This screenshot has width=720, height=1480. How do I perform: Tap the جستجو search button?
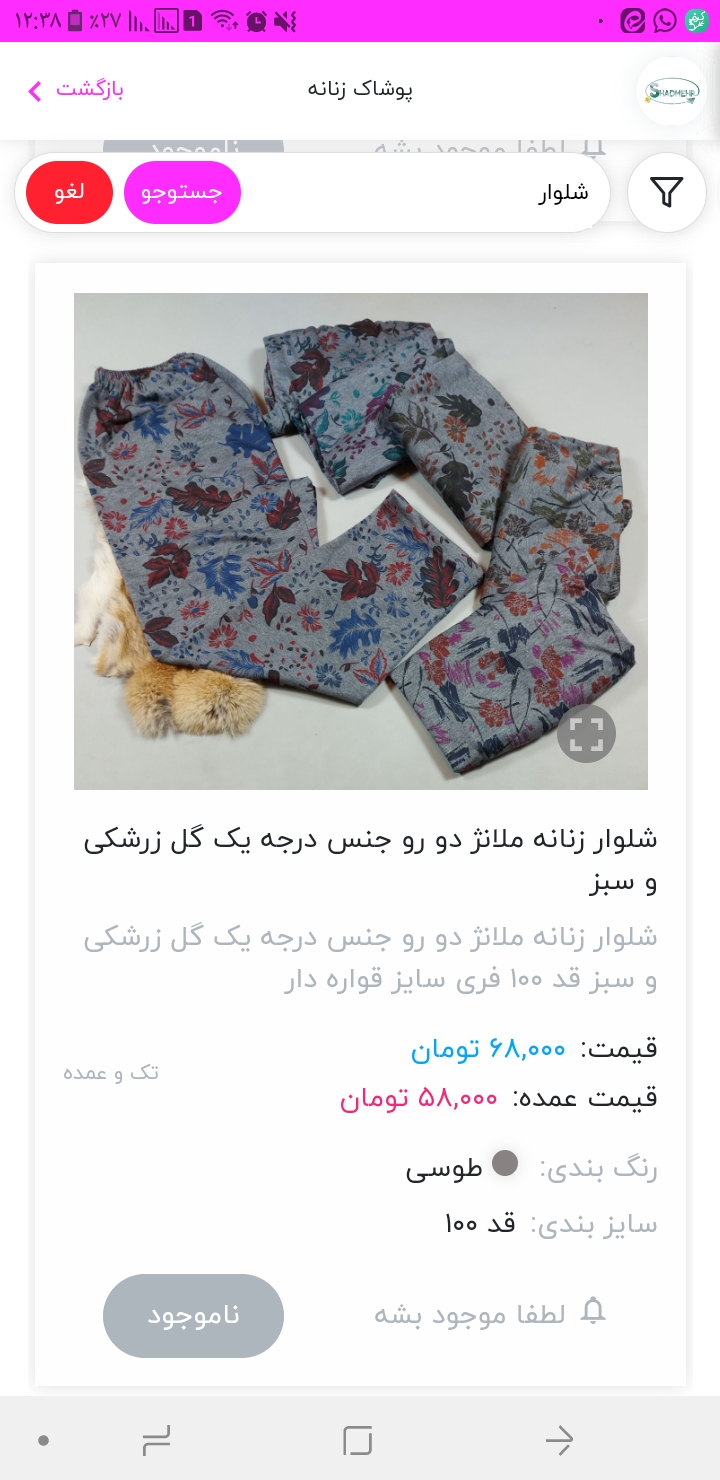[x=182, y=192]
